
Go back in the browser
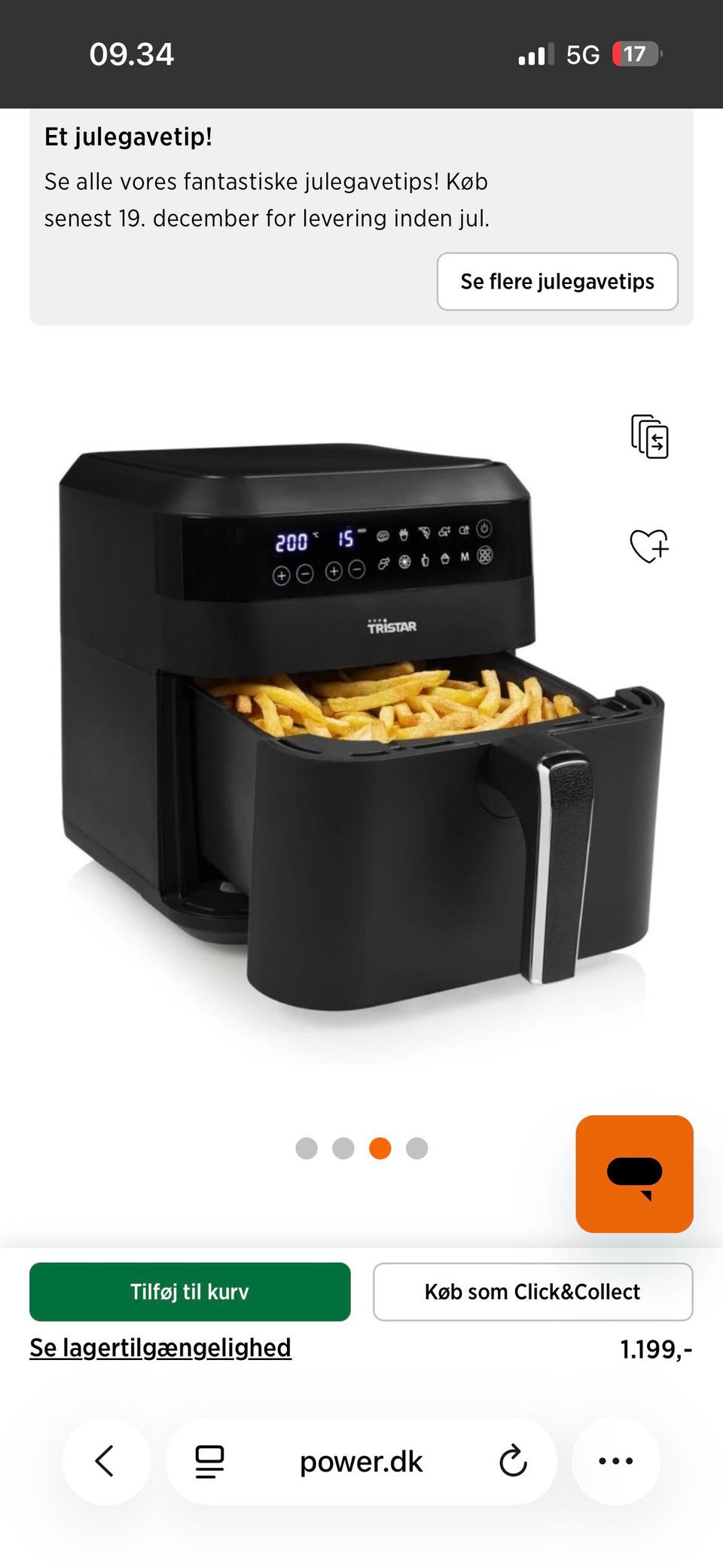coord(106,1461)
